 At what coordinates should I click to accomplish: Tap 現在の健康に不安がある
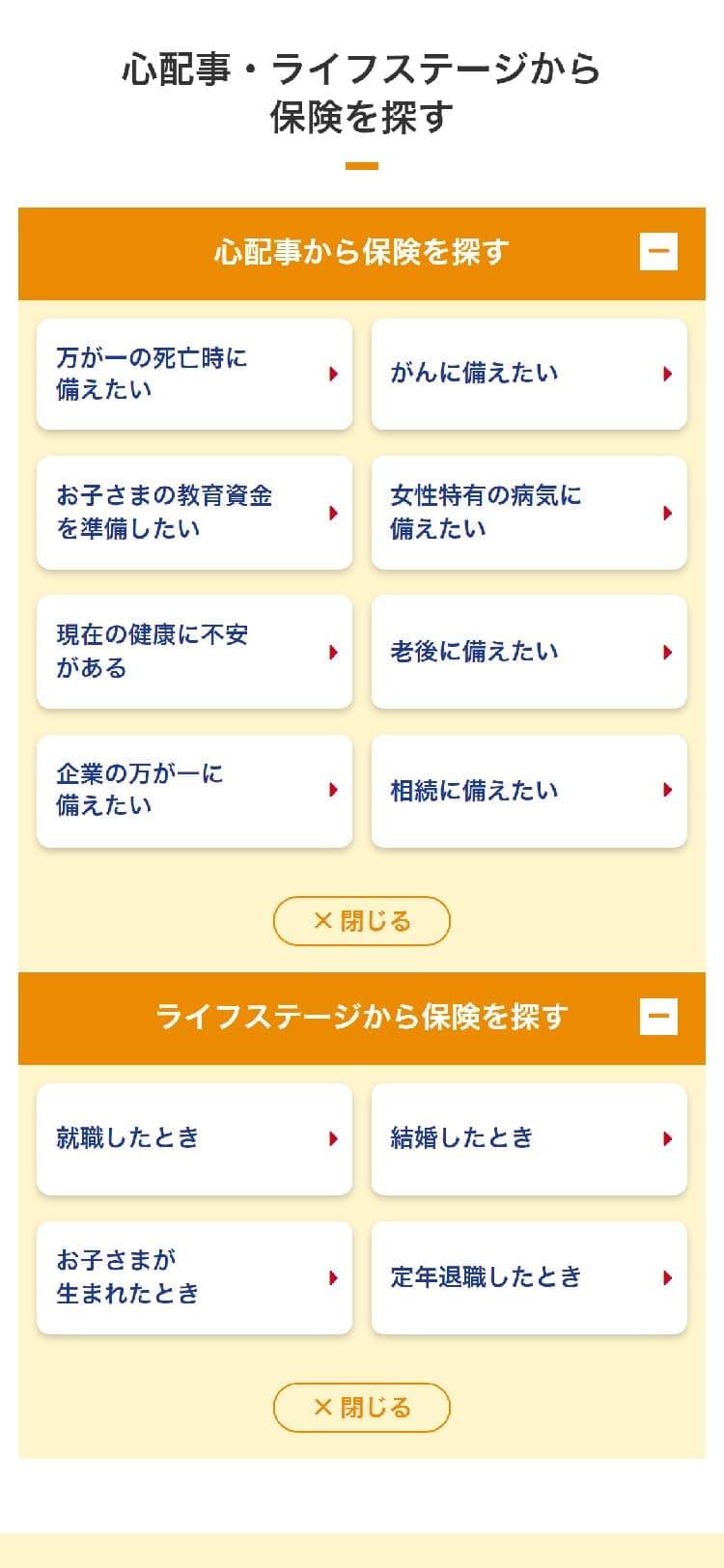(x=194, y=652)
